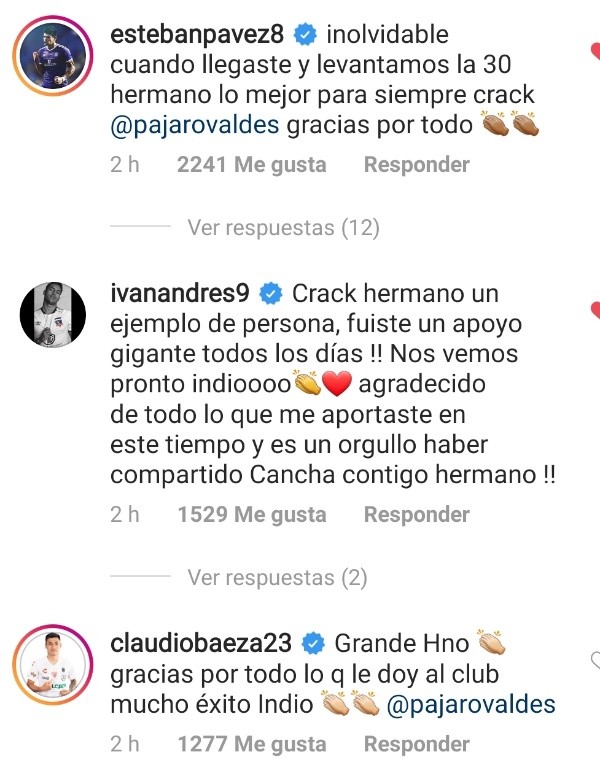Like estebanpavez8's comment

595,48
